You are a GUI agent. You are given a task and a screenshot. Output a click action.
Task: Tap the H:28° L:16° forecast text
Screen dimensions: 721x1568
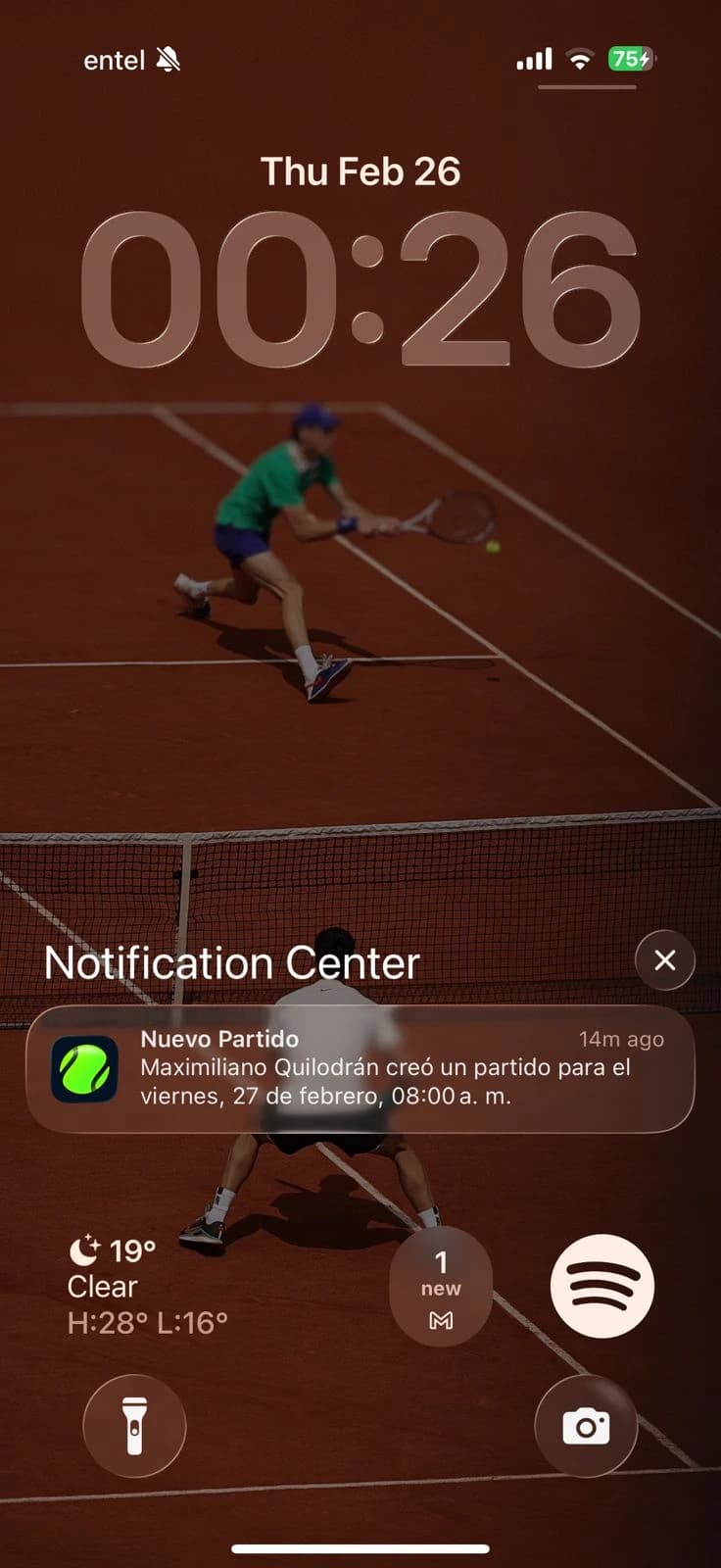tap(147, 1322)
